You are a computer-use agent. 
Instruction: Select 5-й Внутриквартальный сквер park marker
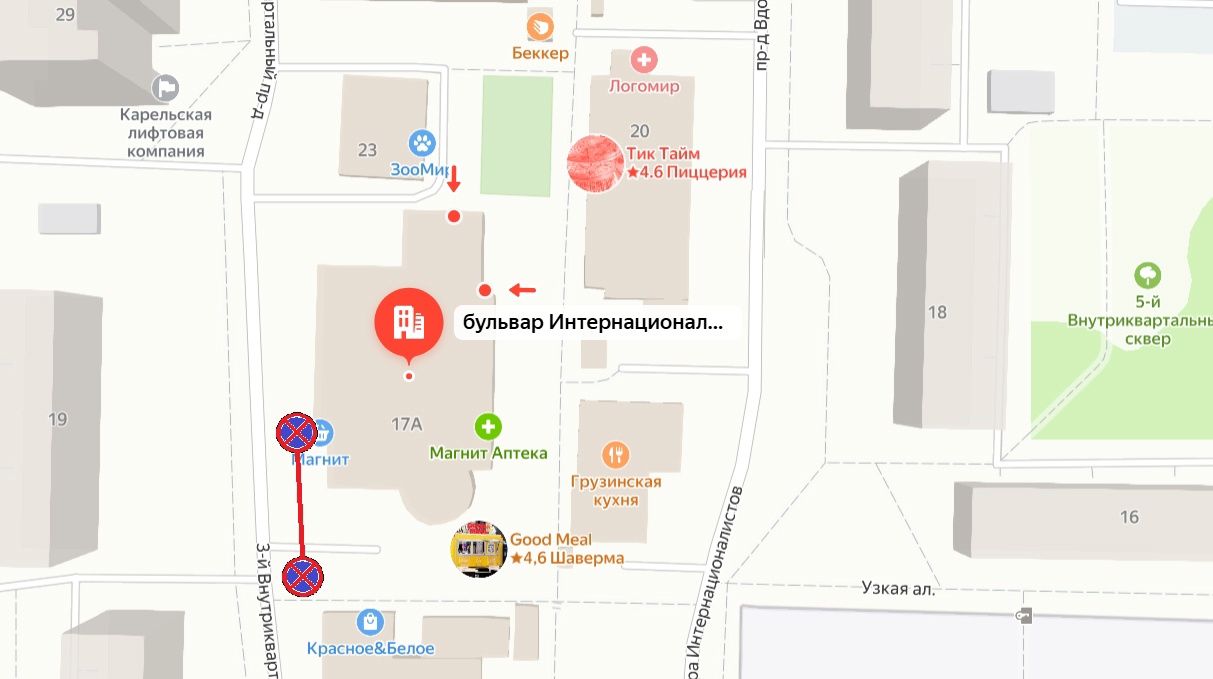1147,274
